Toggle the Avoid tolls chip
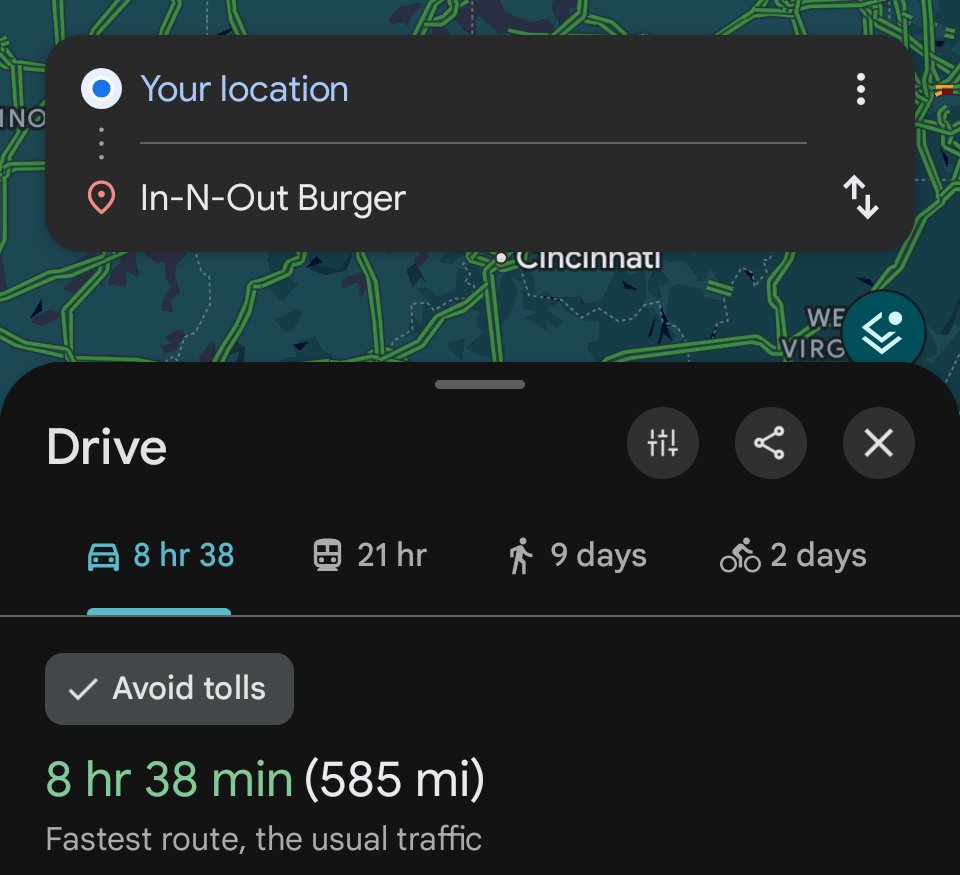The image size is (960, 875). [169, 688]
